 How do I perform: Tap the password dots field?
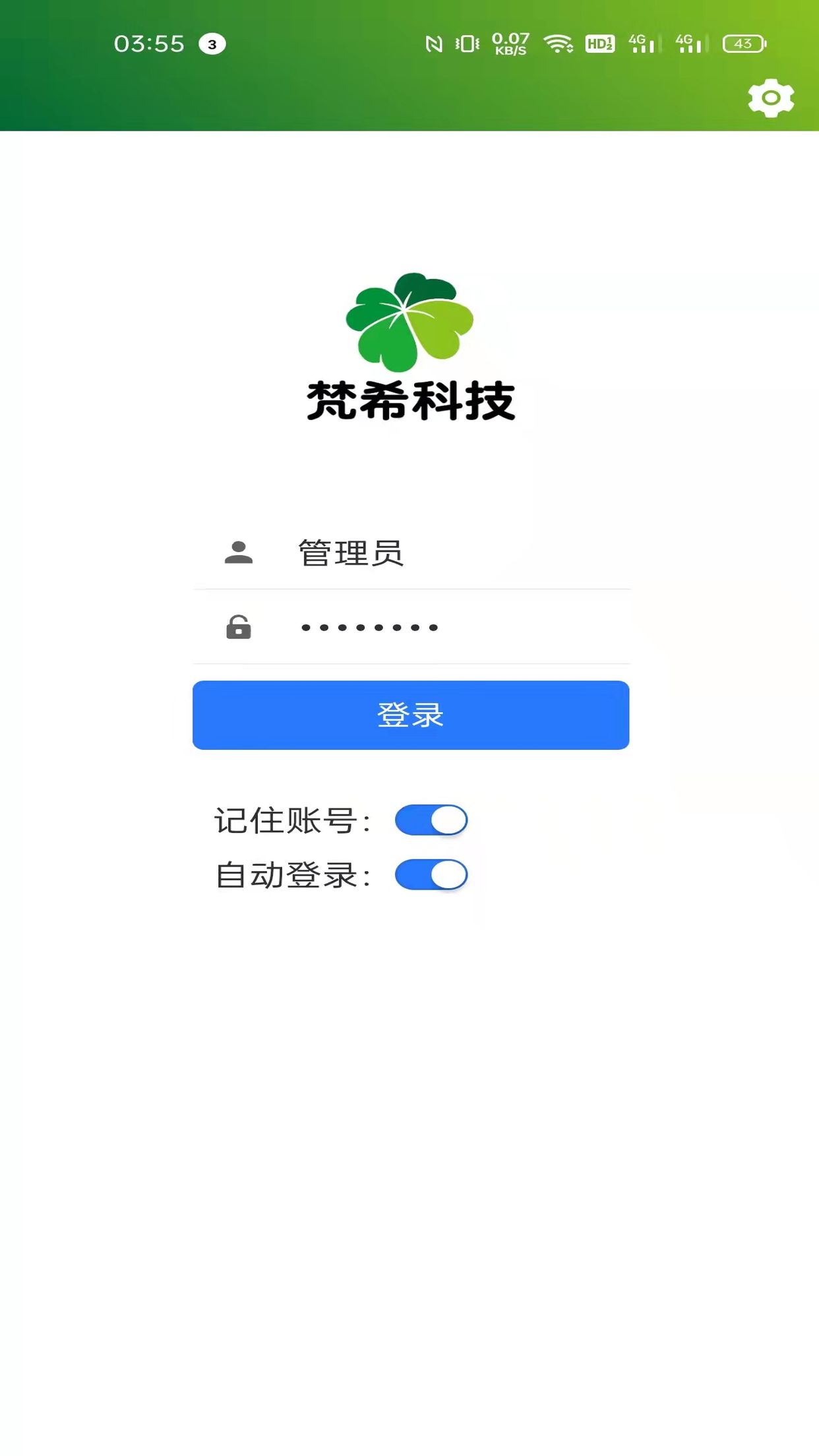click(x=409, y=628)
